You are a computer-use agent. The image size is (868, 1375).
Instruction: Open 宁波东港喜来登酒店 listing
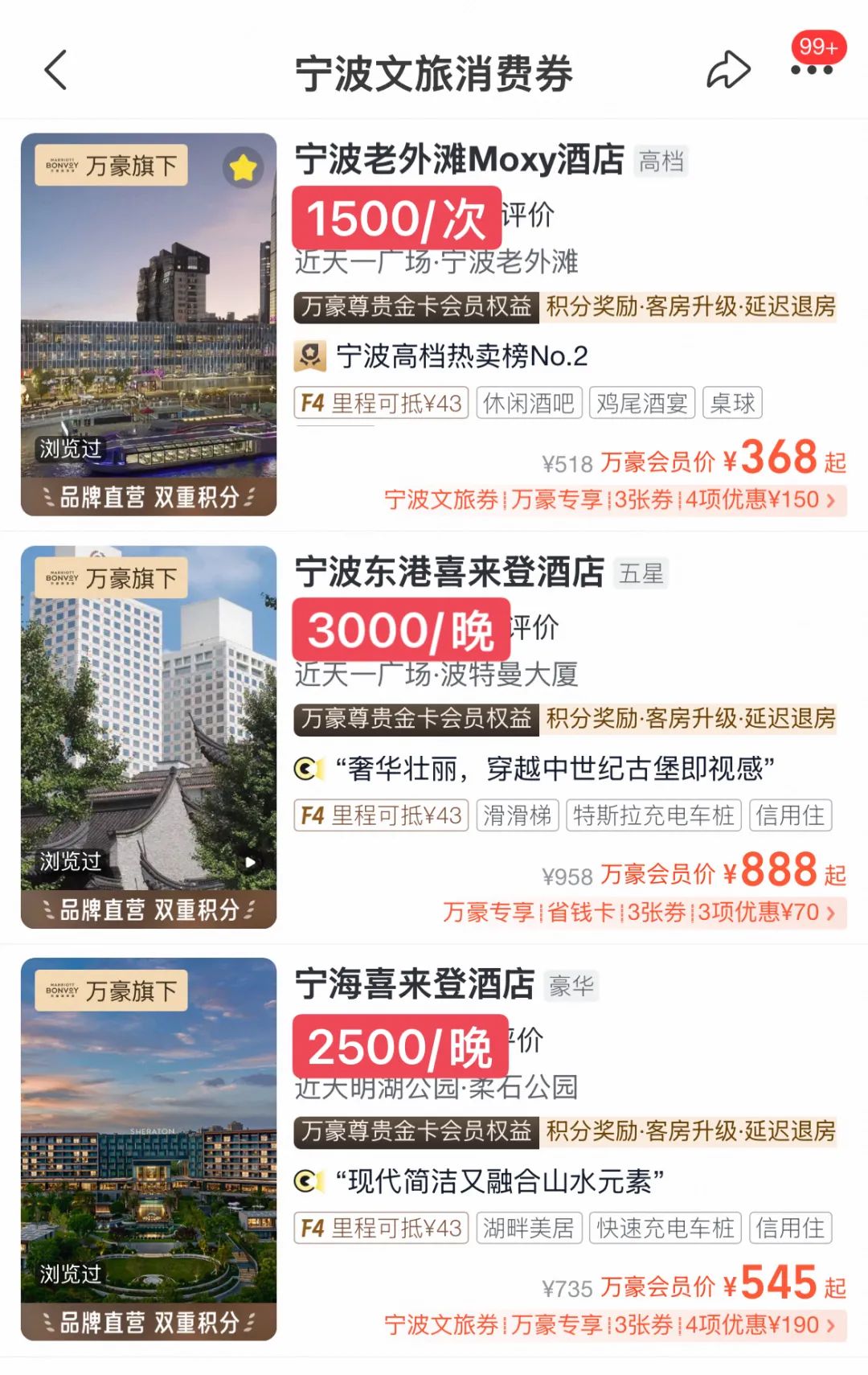click(x=449, y=573)
